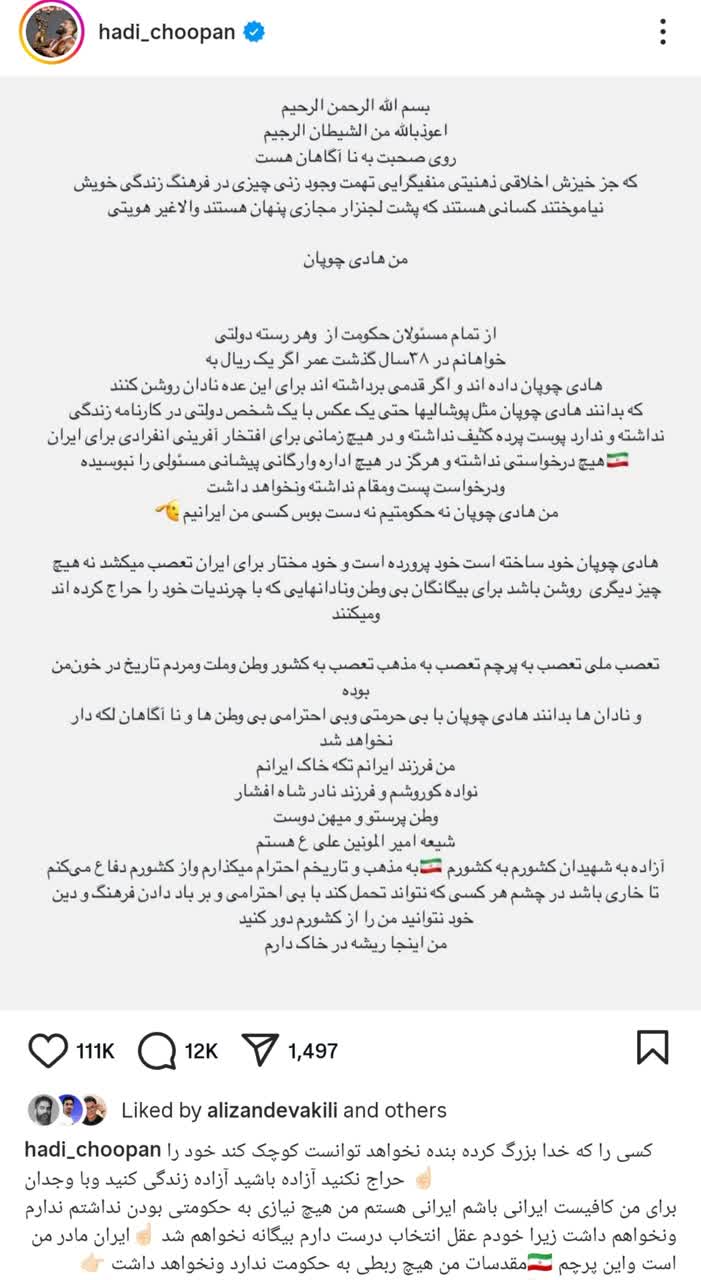
Task: Open the three-dot post options menu
Action: coord(663,33)
